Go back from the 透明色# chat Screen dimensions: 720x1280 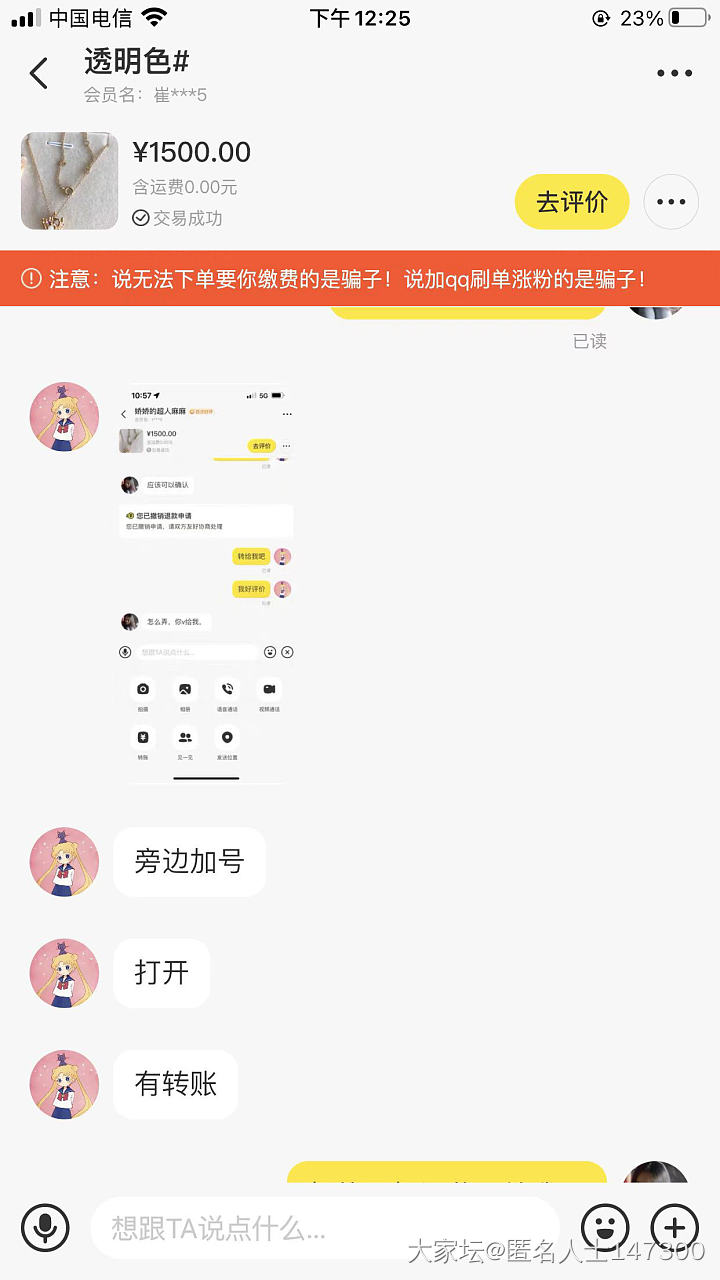(x=39, y=73)
